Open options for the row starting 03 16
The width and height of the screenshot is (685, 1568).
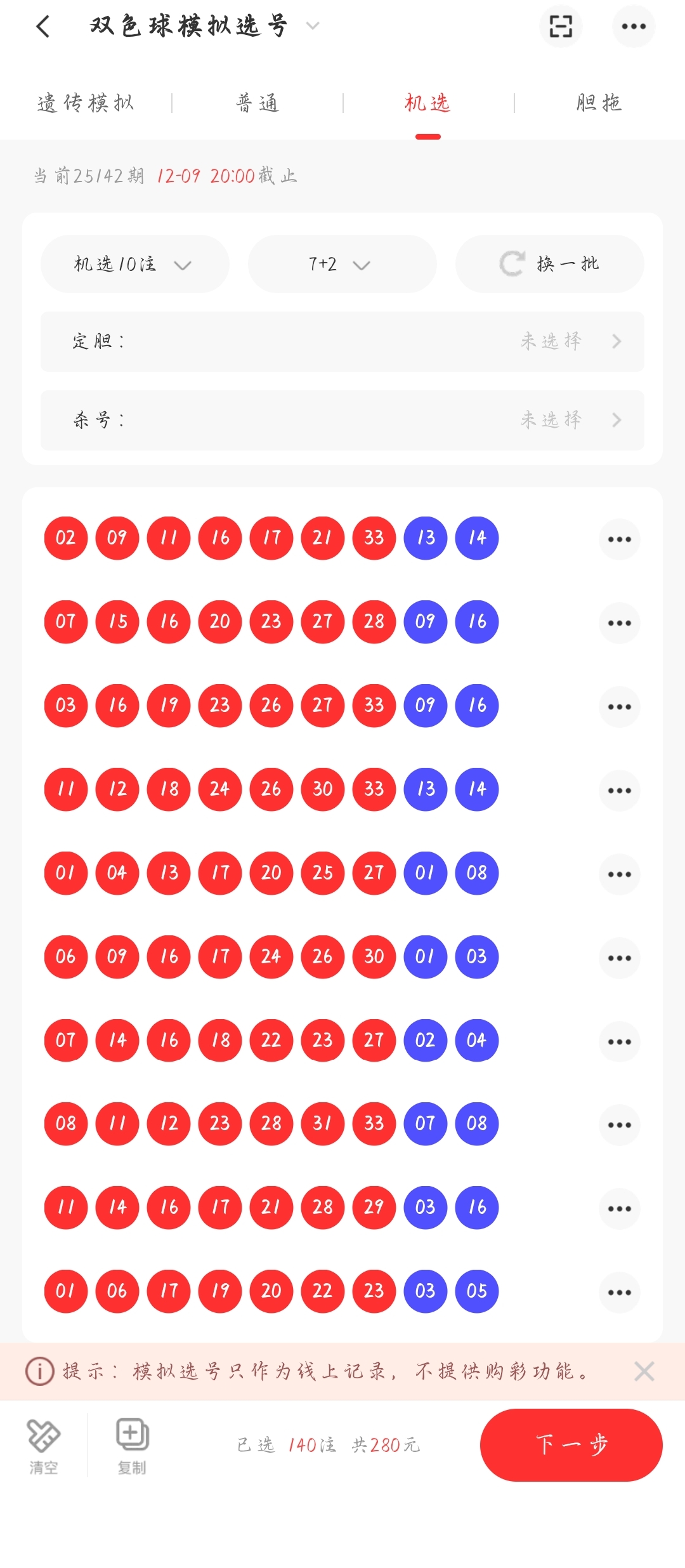click(x=619, y=707)
